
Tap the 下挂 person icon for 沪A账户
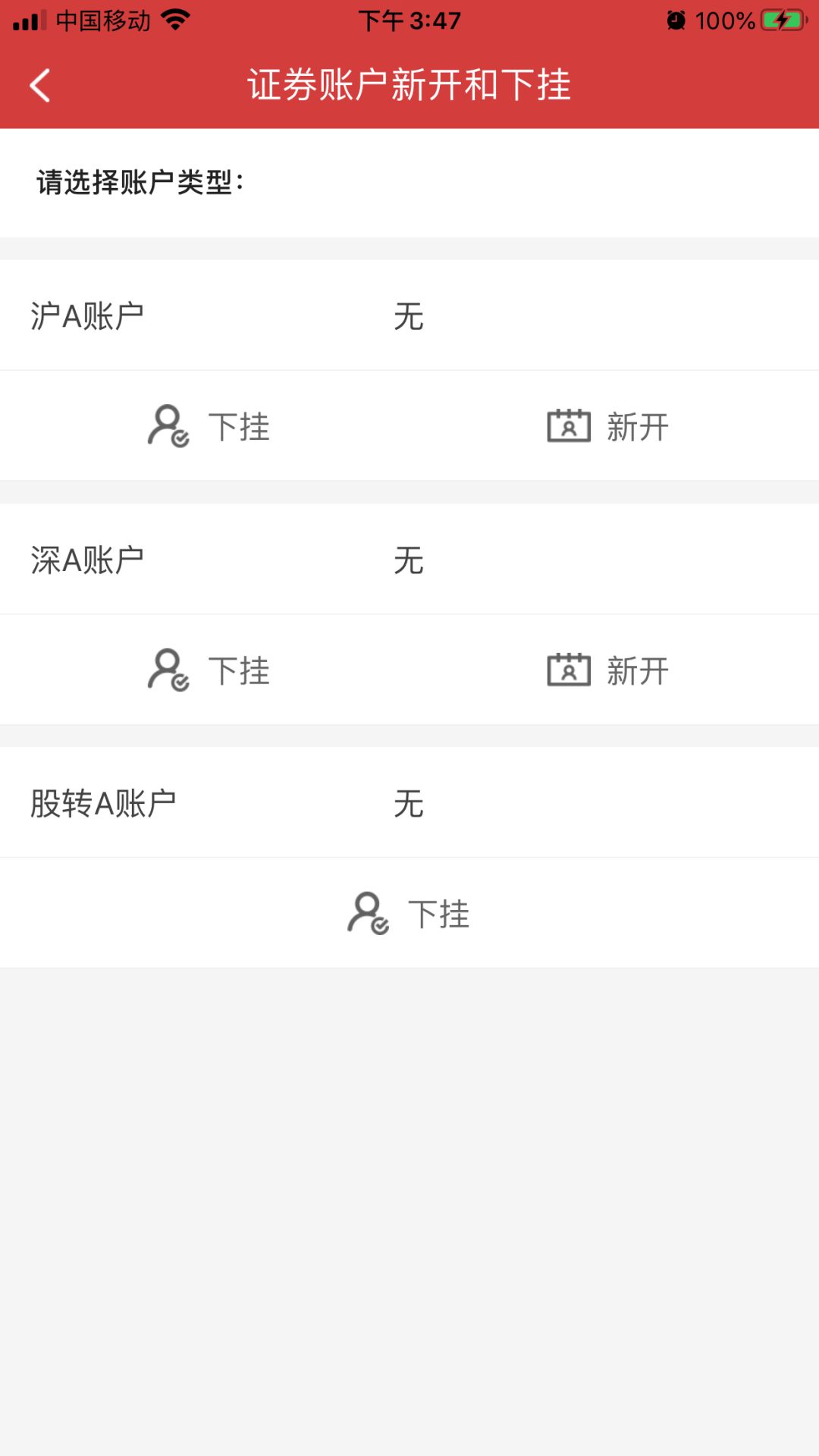pos(168,427)
